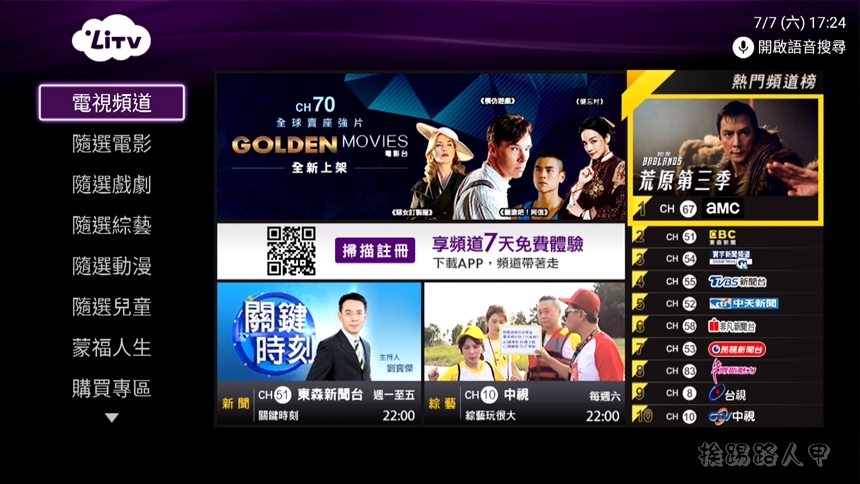This screenshot has height=484, width=860.
Task: Tap the down arrow under the menu
Action: tap(111, 418)
